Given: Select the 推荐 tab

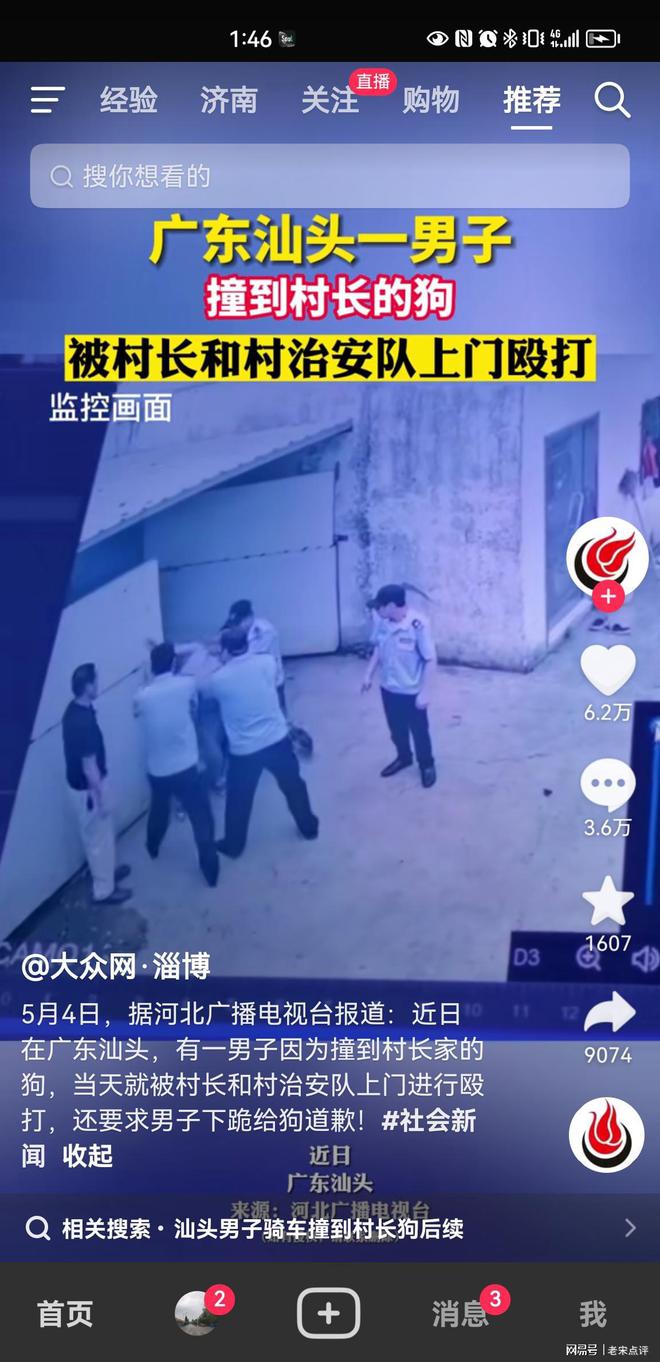Looking at the screenshot, I should [x=531, y=100].
